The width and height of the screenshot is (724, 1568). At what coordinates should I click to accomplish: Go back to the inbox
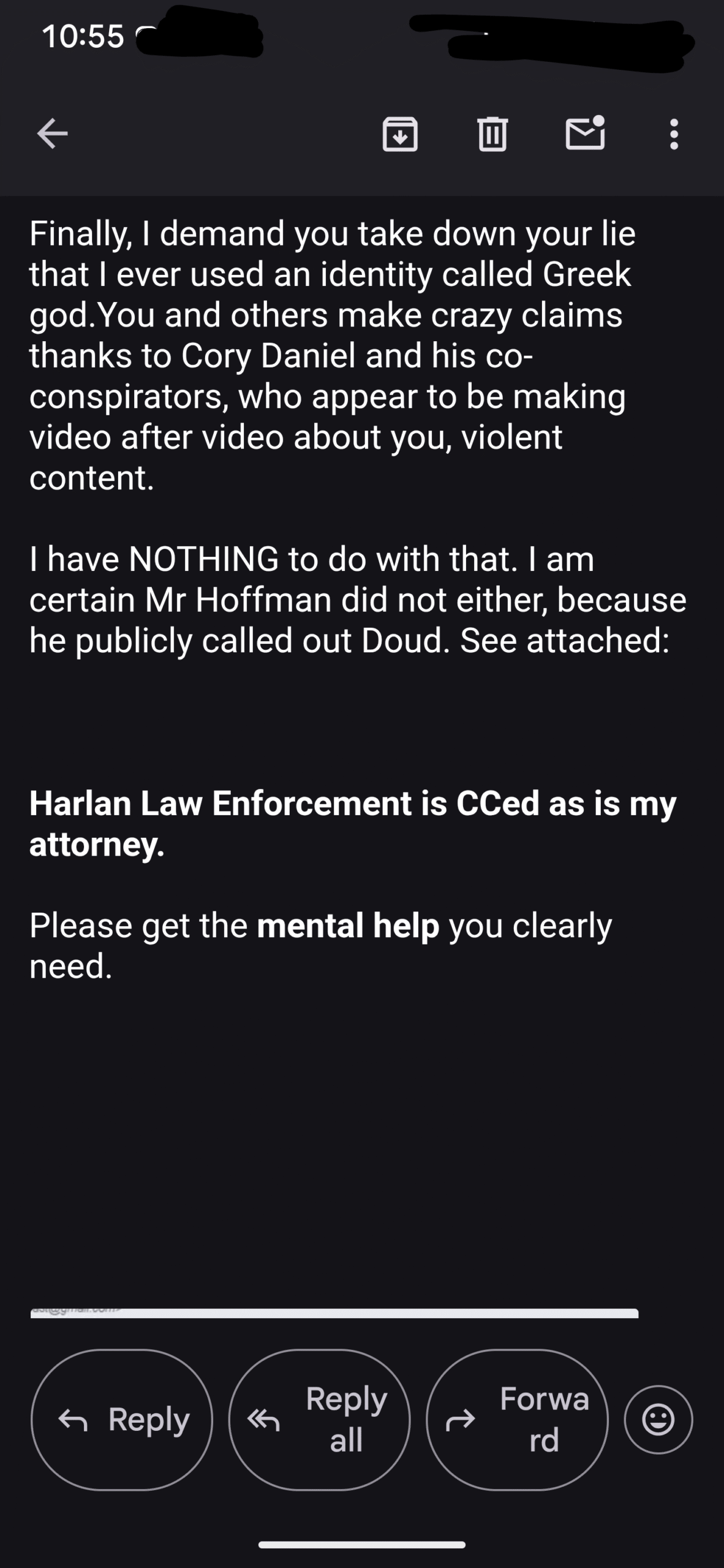tap(52, 134)
